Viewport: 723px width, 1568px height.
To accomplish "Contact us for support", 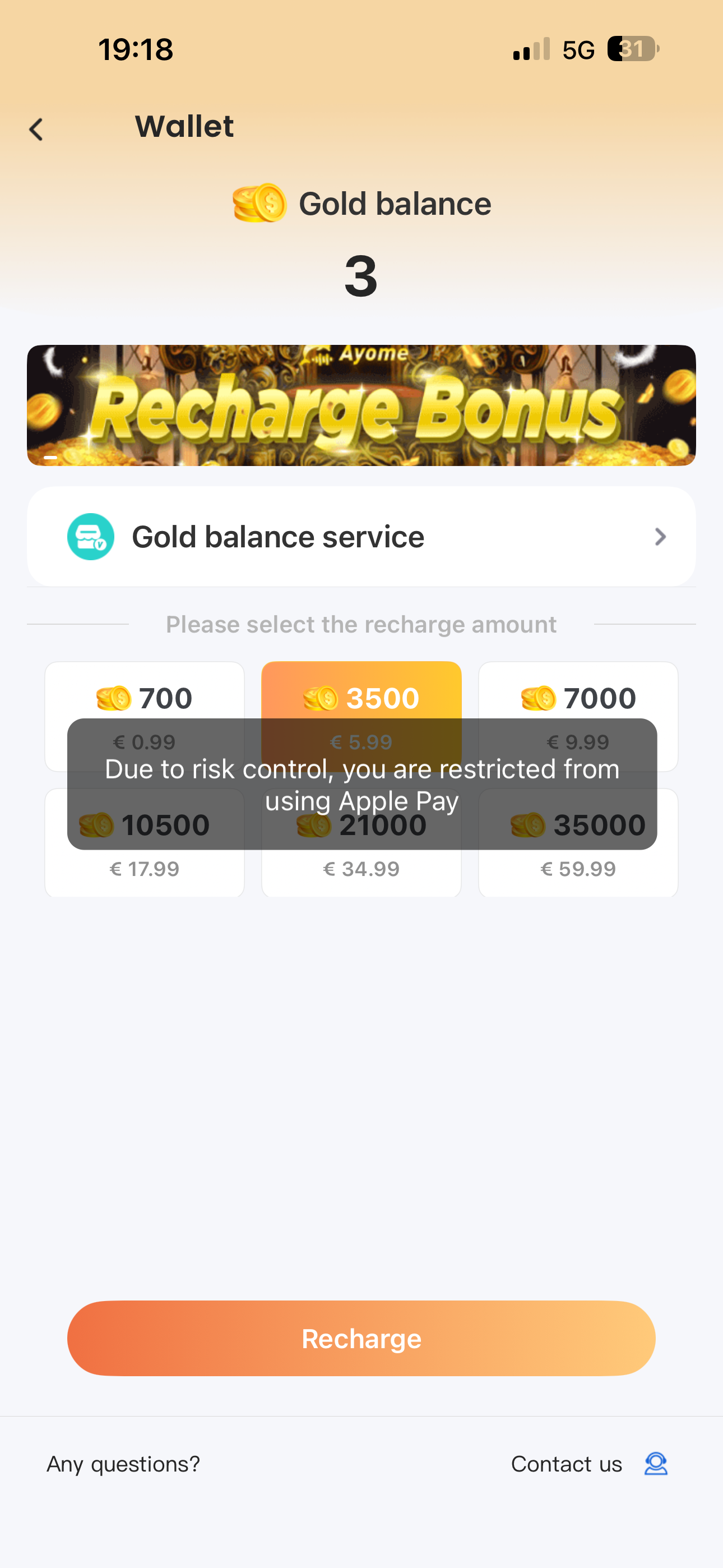I will pos(588,1464).
